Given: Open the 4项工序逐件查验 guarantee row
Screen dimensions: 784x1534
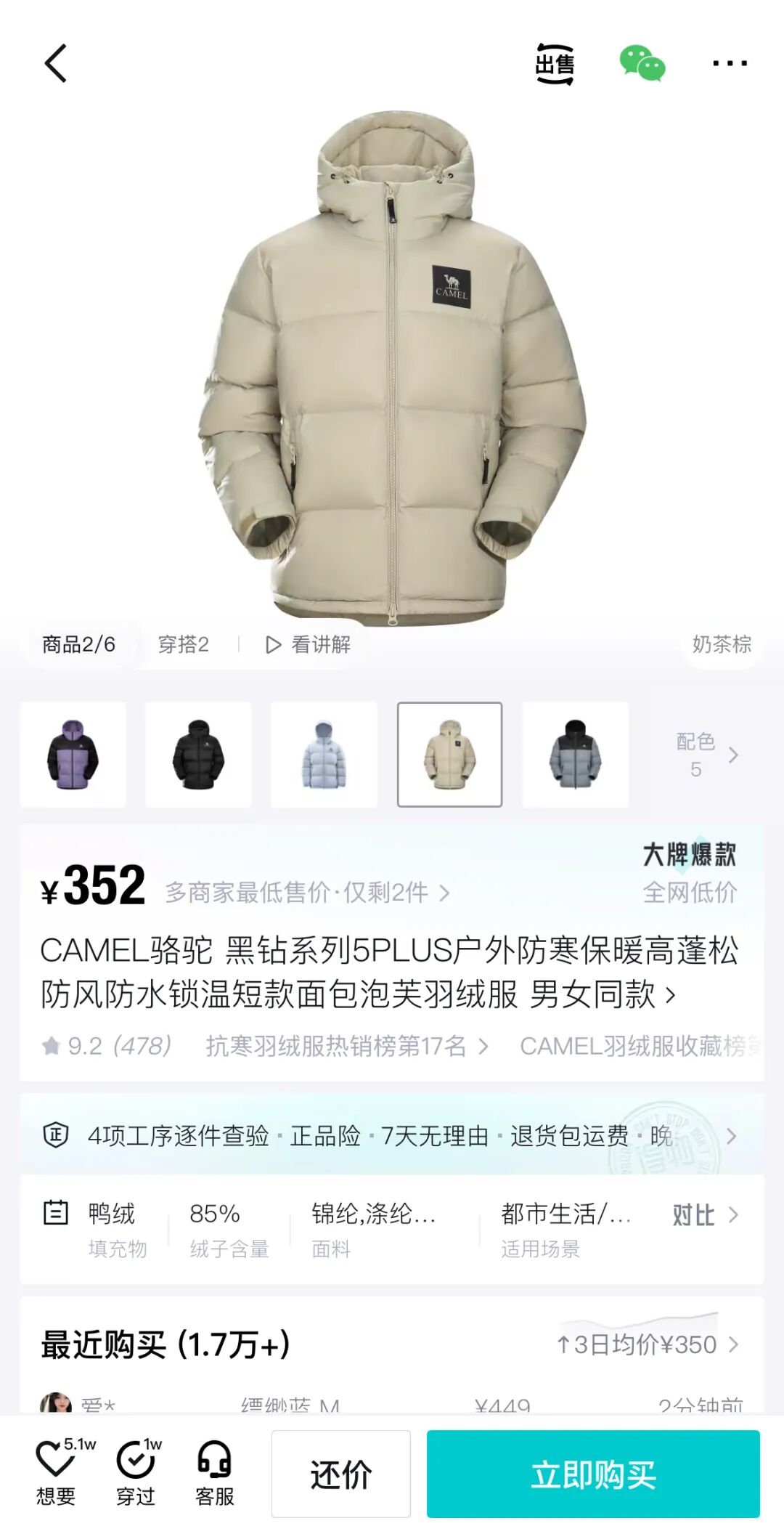Looking at the screenshot, I should click(392, 1135).
